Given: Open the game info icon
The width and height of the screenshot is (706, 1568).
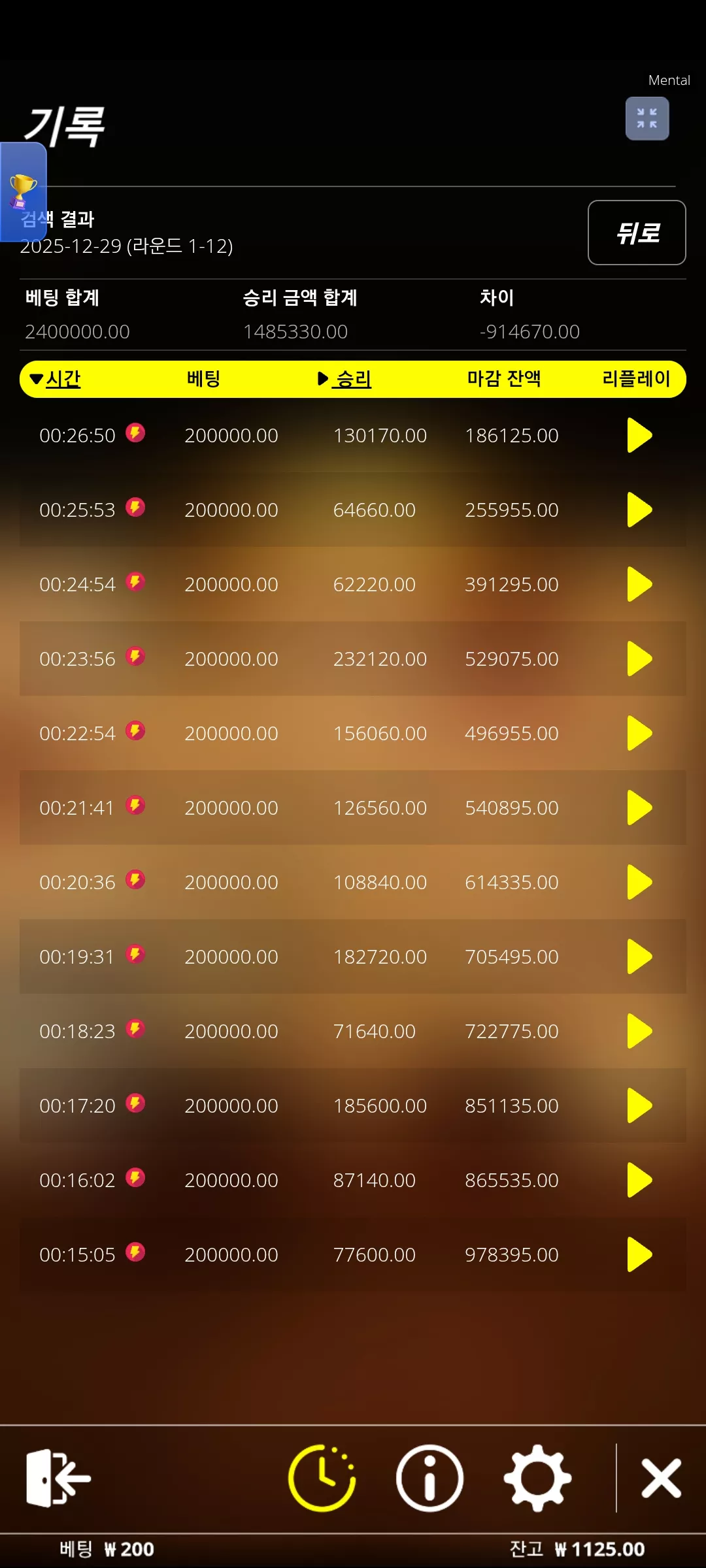Looking at the screenshot, I should [x=429, y=1478].
